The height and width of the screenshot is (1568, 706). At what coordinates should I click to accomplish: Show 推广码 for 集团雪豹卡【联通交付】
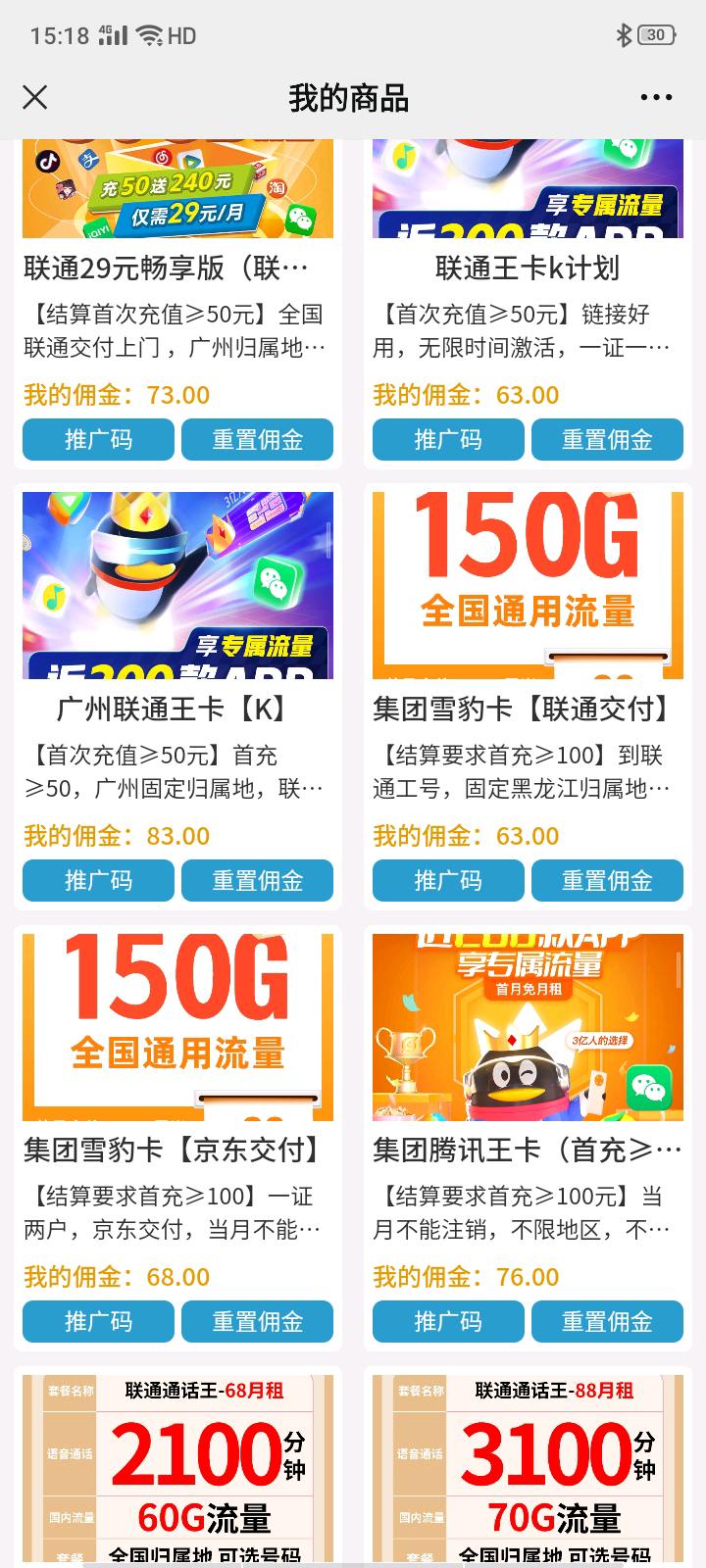(x=448, y=880)
